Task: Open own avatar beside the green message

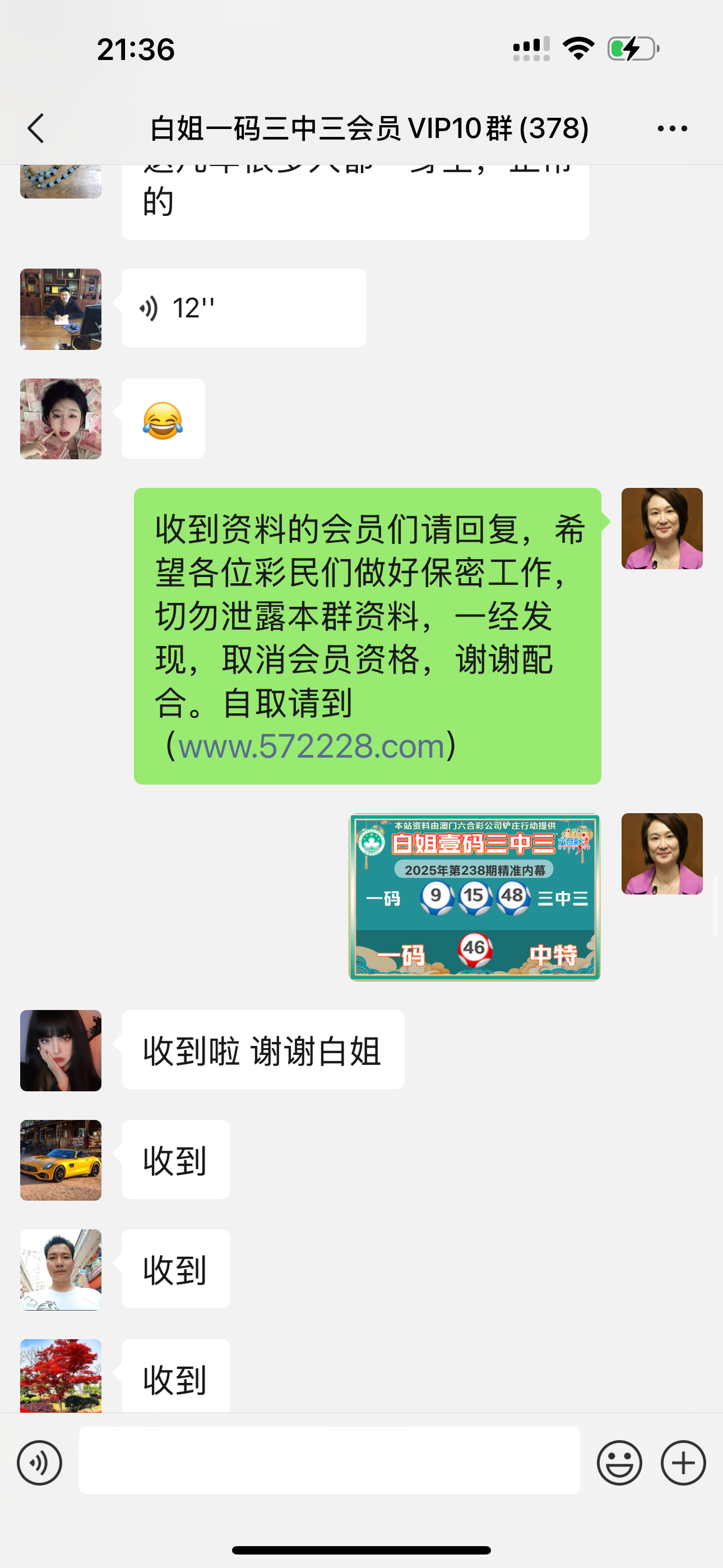Action: point(661,528)
